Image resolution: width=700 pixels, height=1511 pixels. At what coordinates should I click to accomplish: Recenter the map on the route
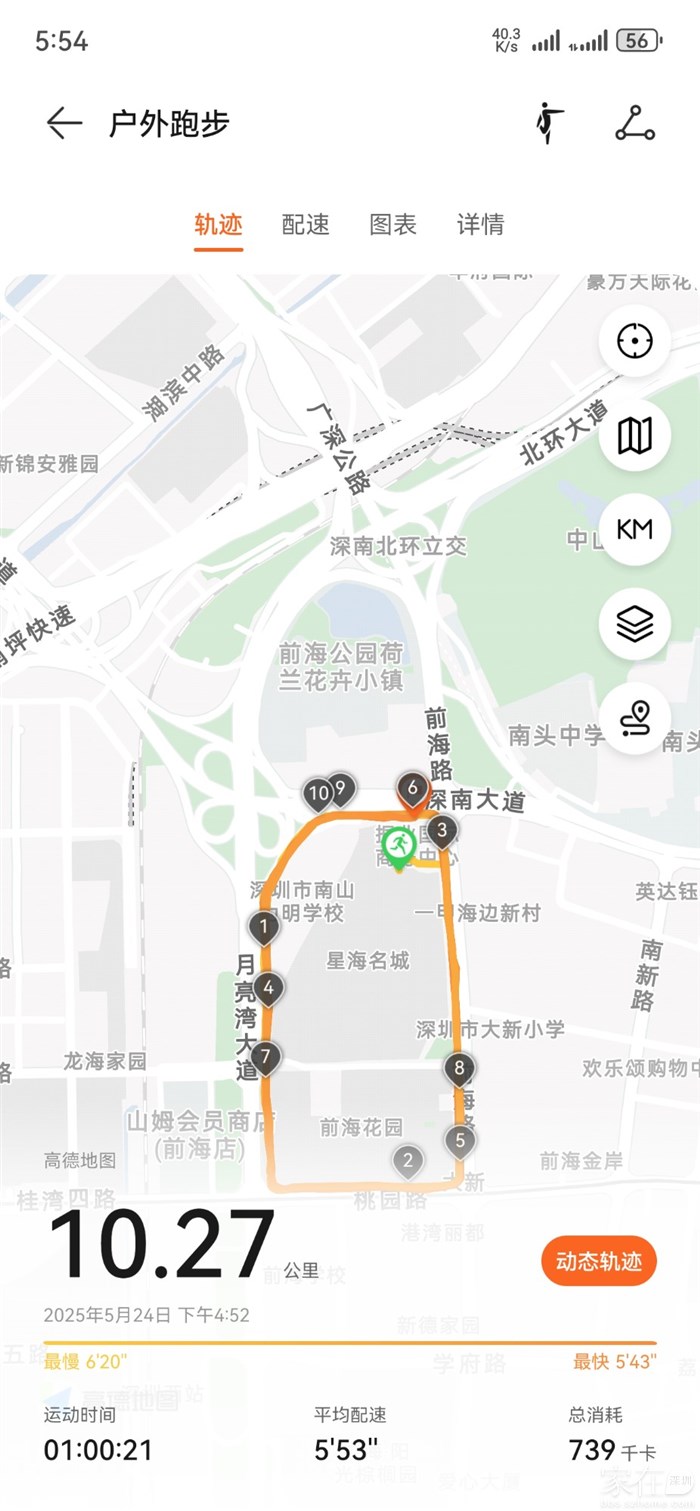(635, 341)
